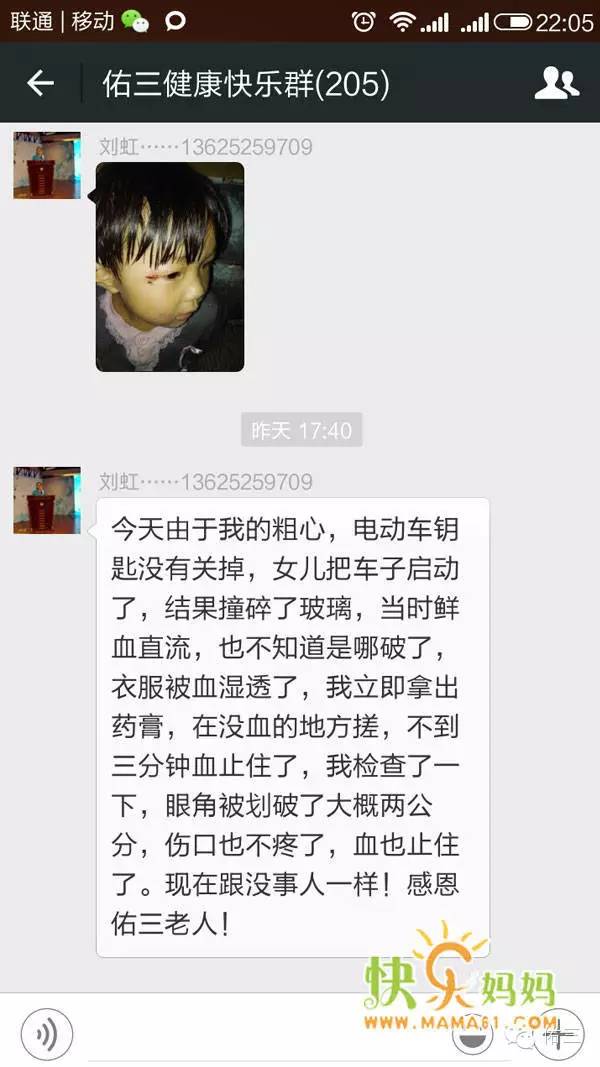Open sender avatar beside the photo message
This screenshot has height=1067, width=600.
[x=46, y=165]
